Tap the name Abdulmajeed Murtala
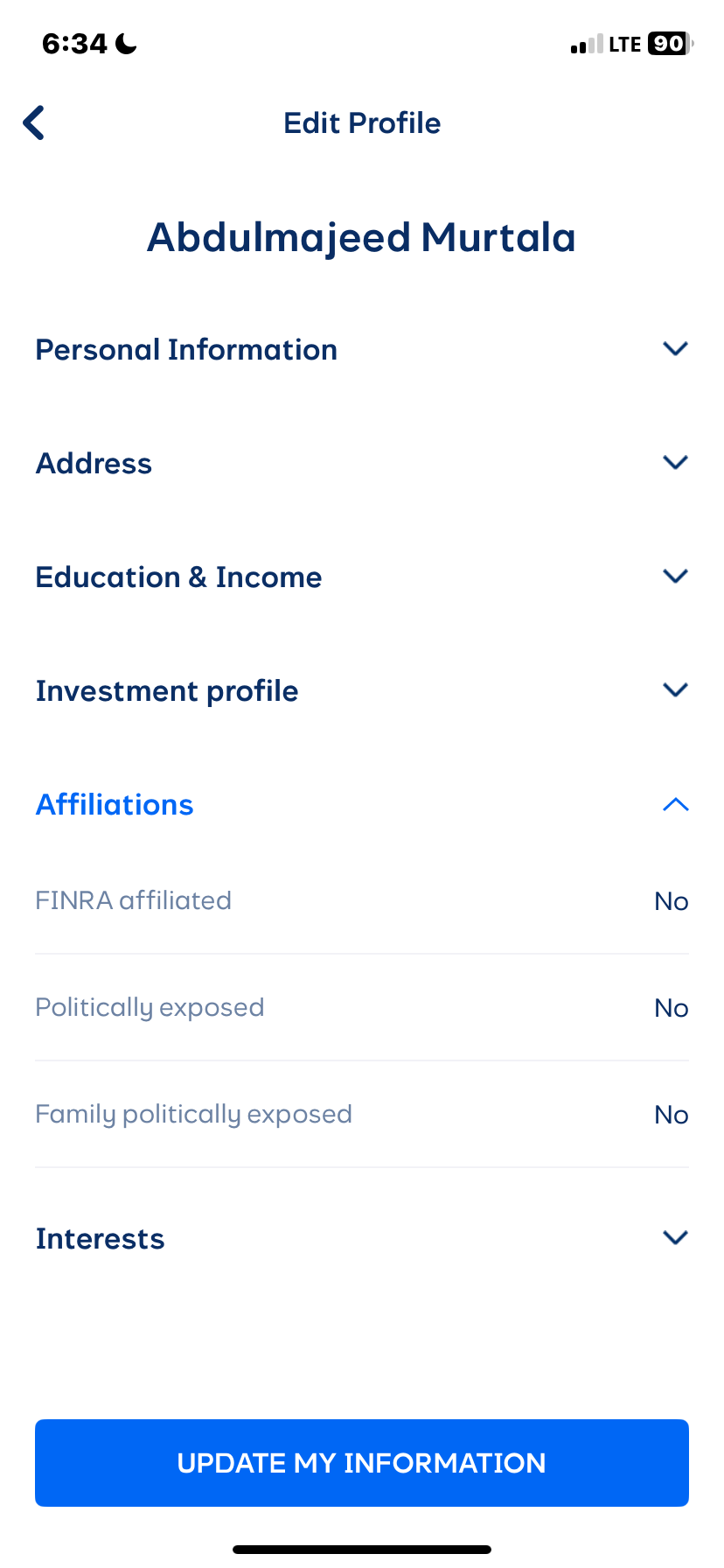 point(361,236)
